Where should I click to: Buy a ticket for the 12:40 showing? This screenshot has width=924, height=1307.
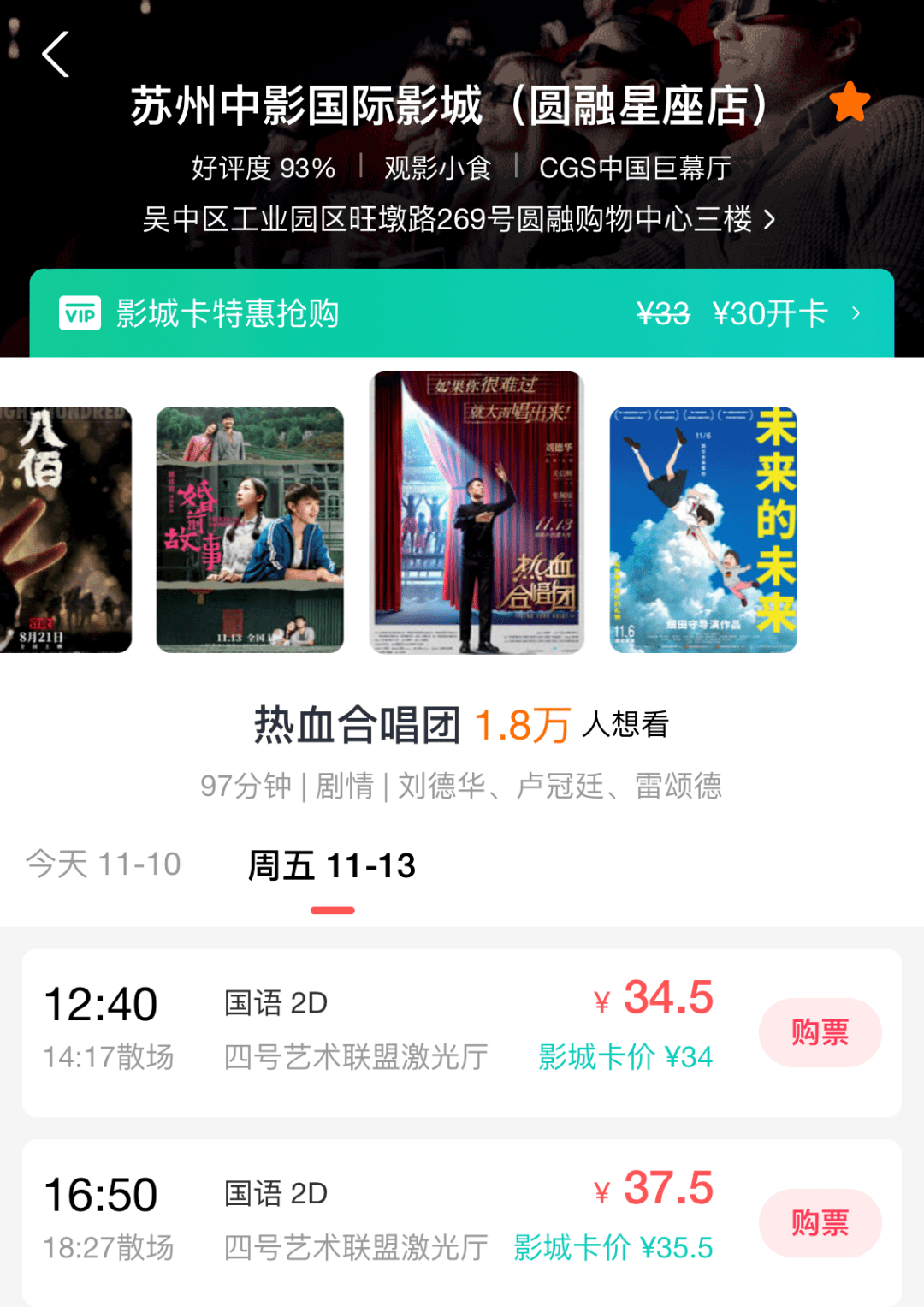[820, 1032]
